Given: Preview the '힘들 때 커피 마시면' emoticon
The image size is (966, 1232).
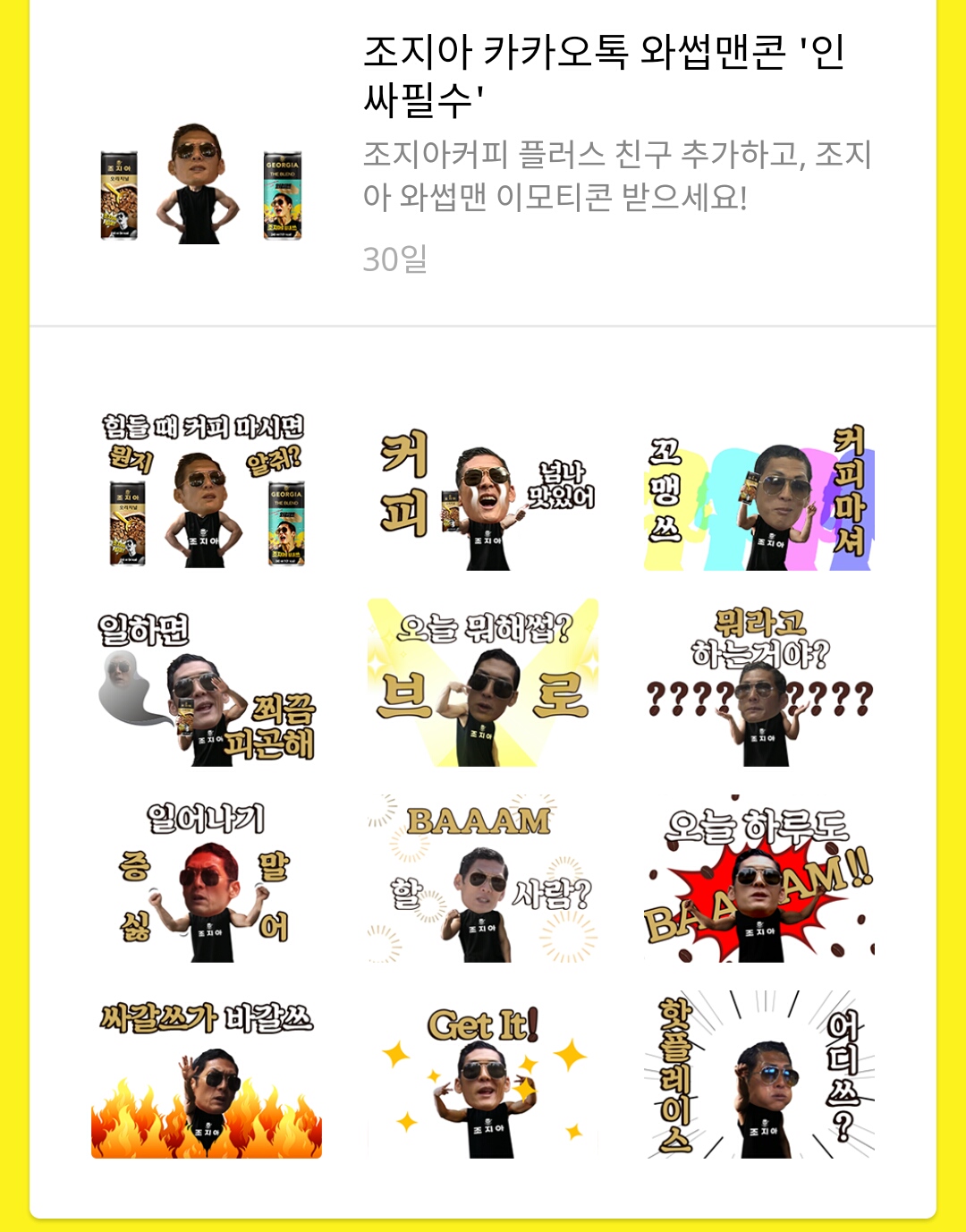Looking at the screenshot, I should coord(206,490).
